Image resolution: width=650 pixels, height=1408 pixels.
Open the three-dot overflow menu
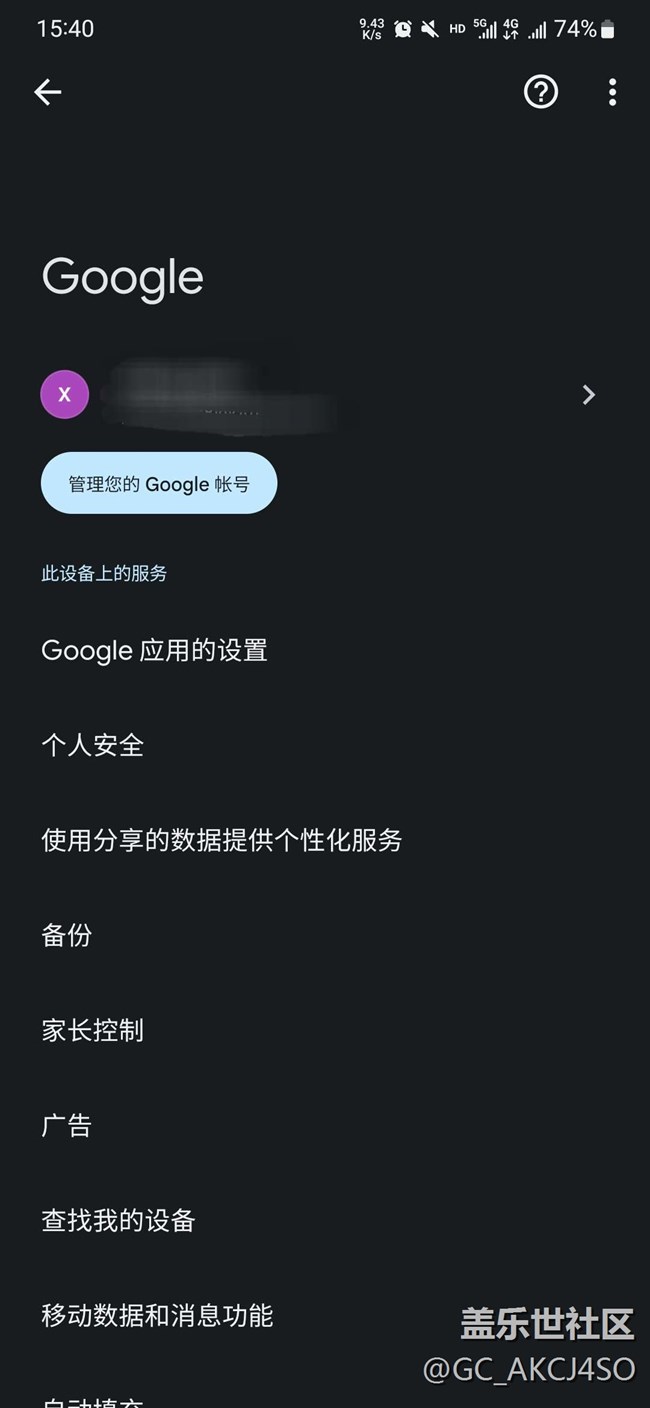(x=612, y=92)
